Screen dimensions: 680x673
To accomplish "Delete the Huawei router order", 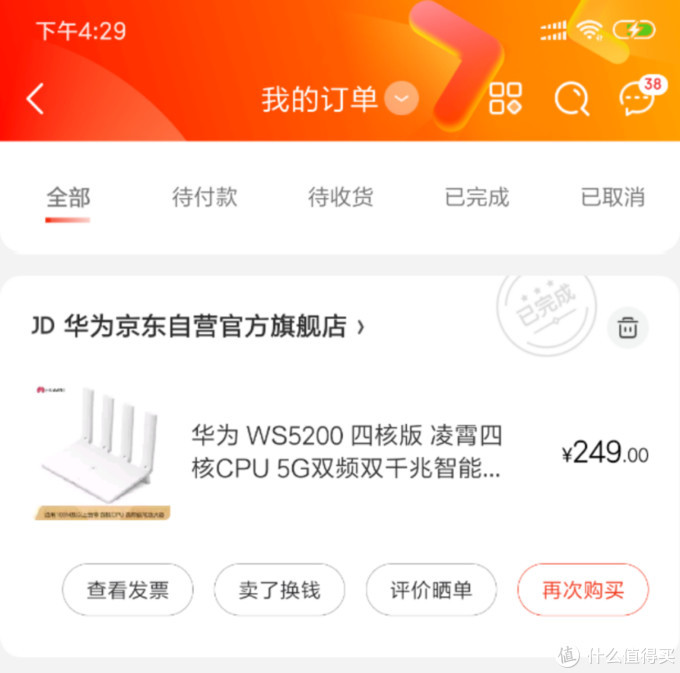I will tap(628, 328).
